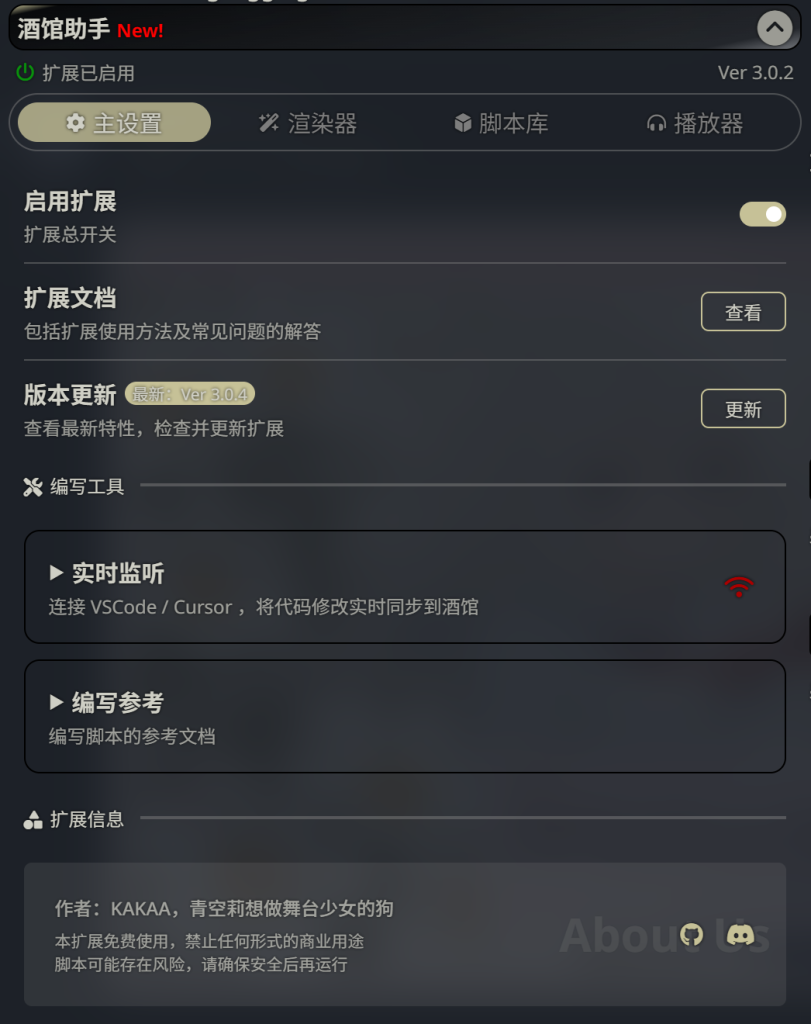This screenshot has height=1024, width=811.
Task: Collapse the 酒馆助手 panel with the chevron
Action: click(775, 28)
